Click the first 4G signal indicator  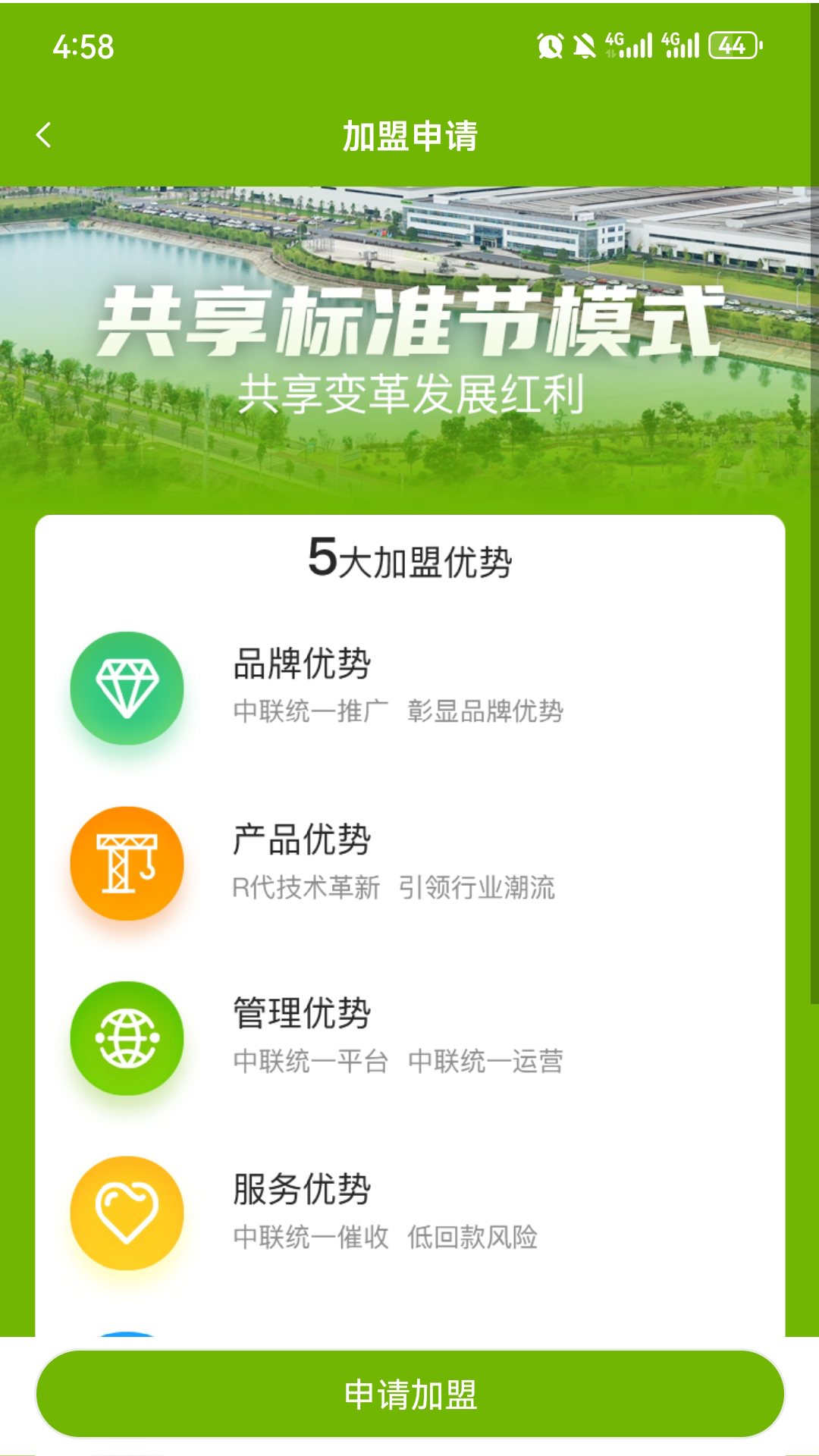[629, 47]
